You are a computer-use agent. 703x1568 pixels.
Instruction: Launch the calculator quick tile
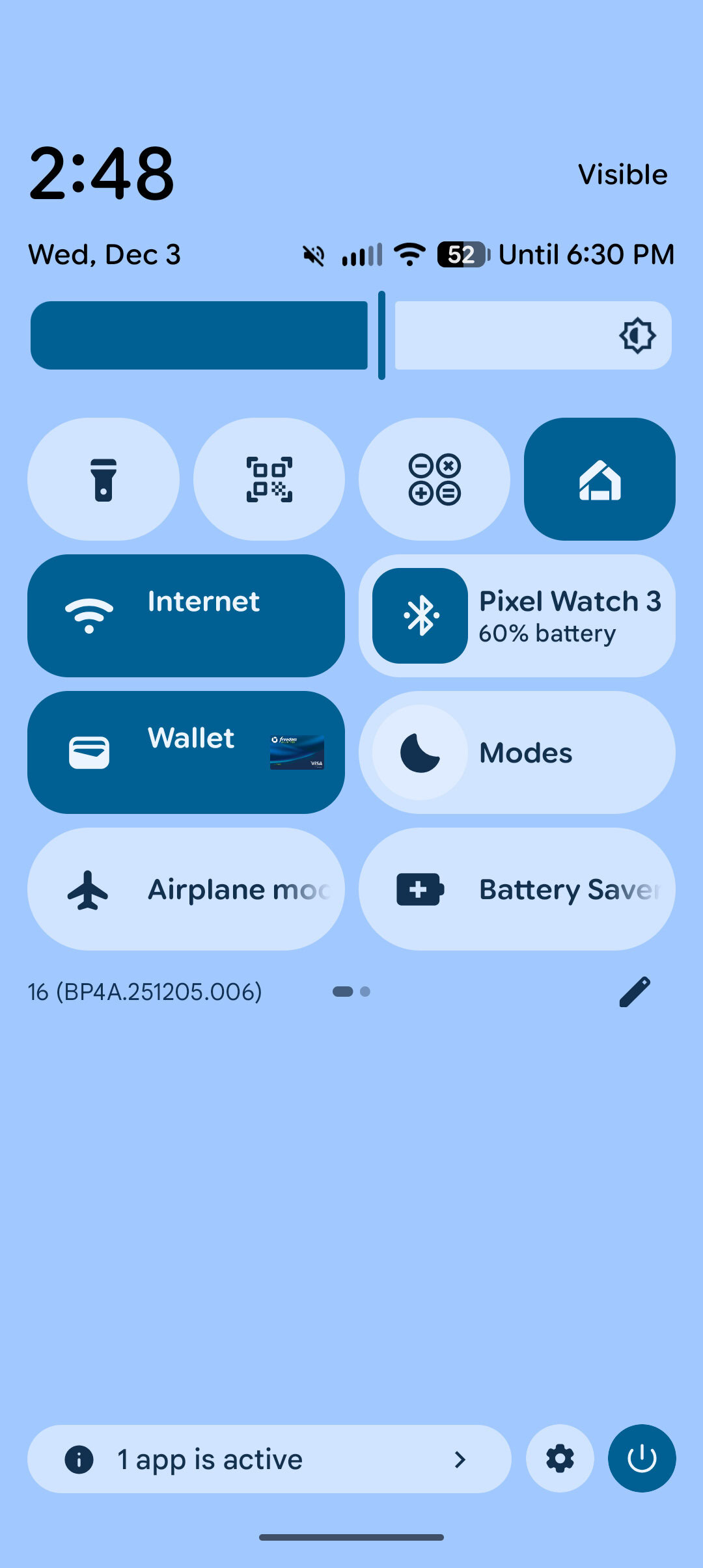[x=434, y=479]
